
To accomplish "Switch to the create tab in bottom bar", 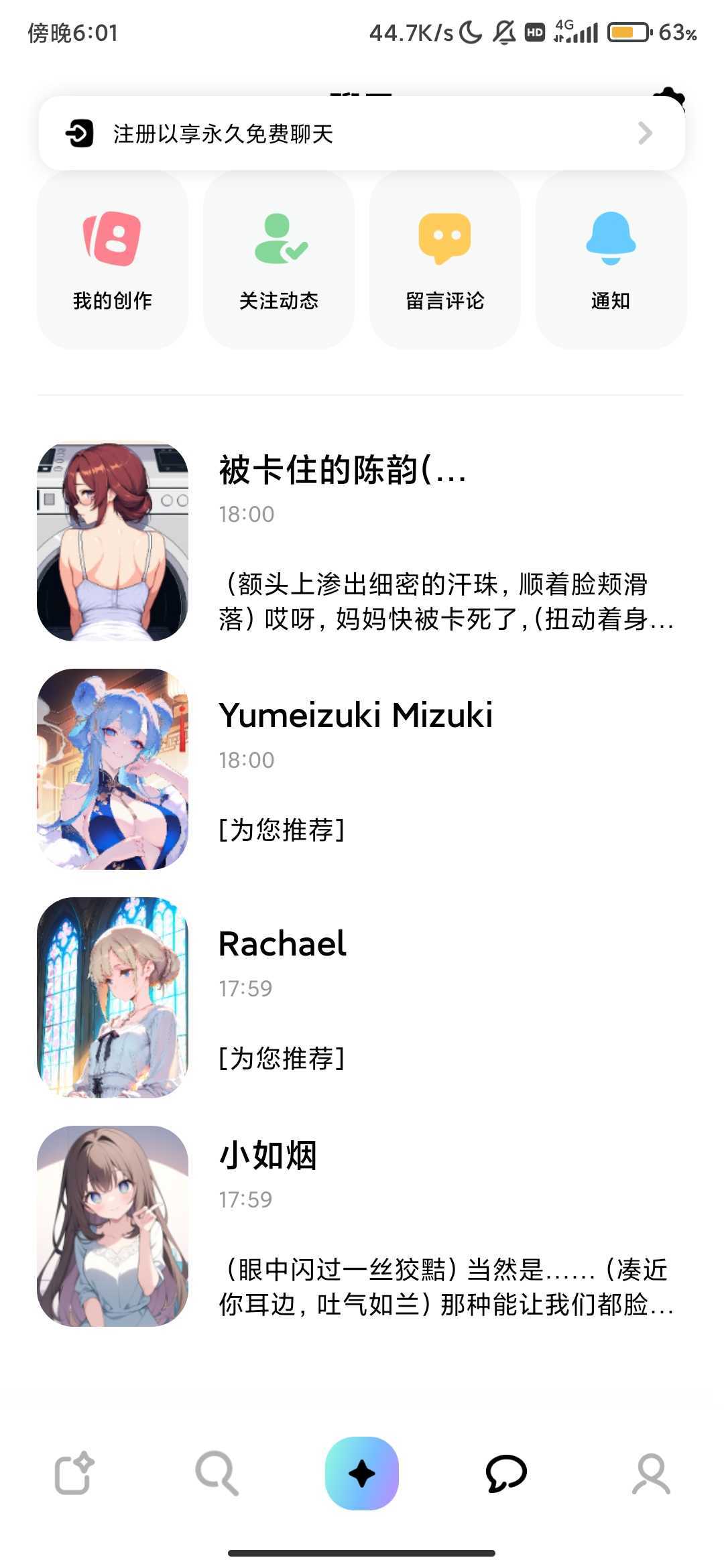I will [73, 1474].
